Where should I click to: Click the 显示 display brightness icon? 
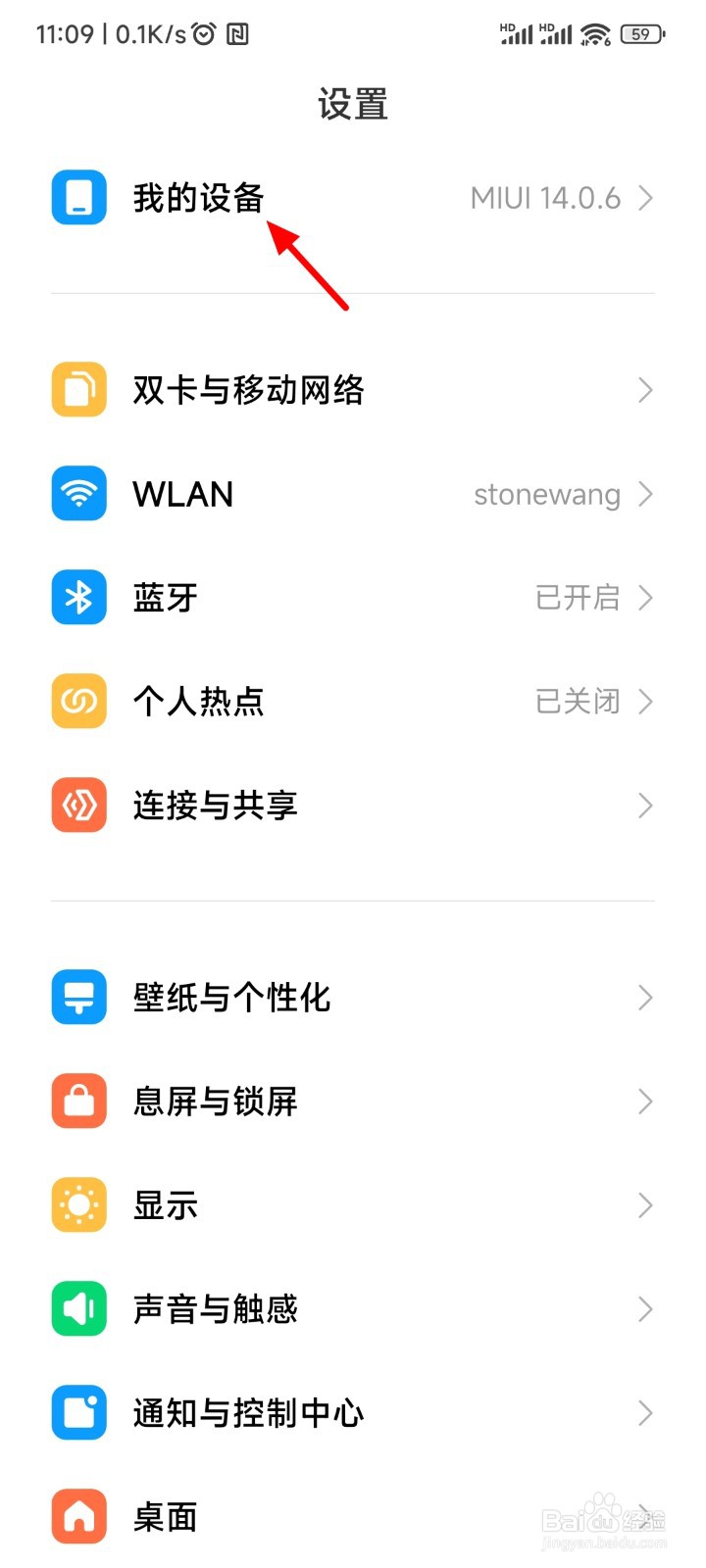(x=78, y=1204)
